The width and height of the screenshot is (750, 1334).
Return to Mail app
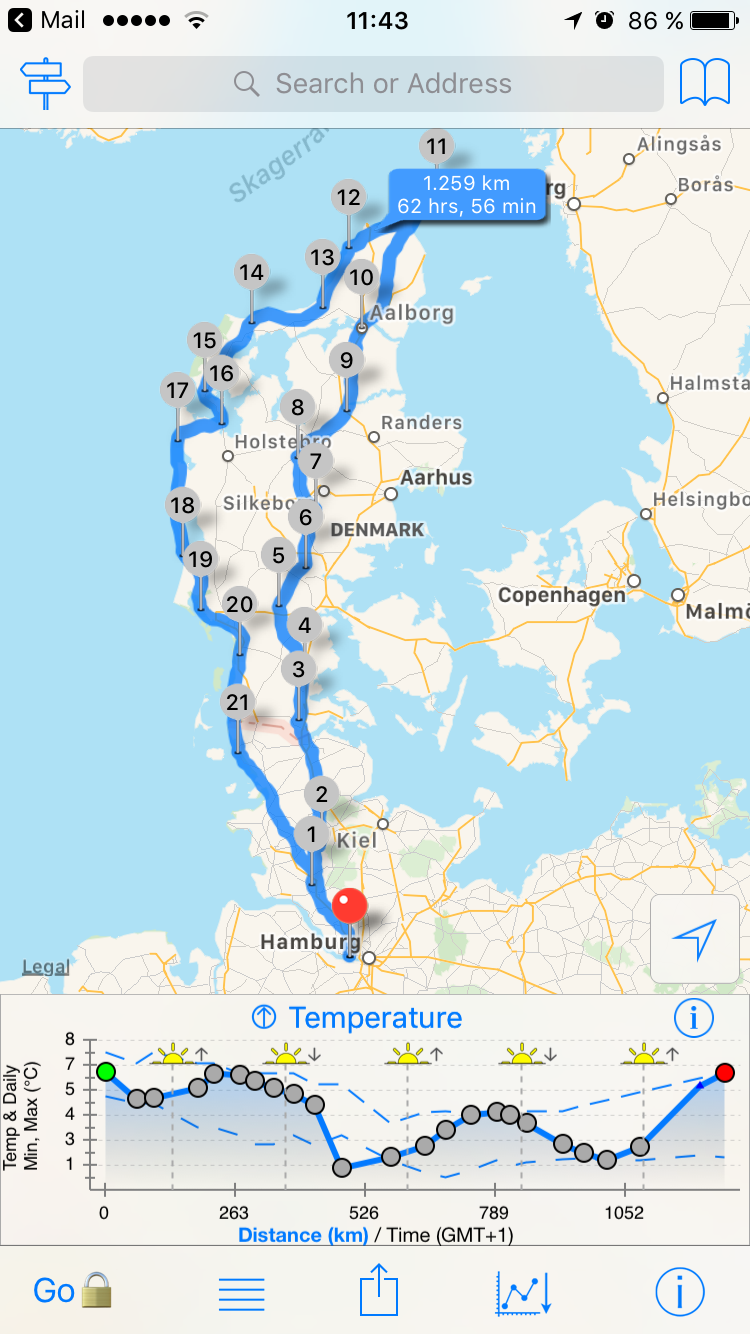click(x=48, y=20)
